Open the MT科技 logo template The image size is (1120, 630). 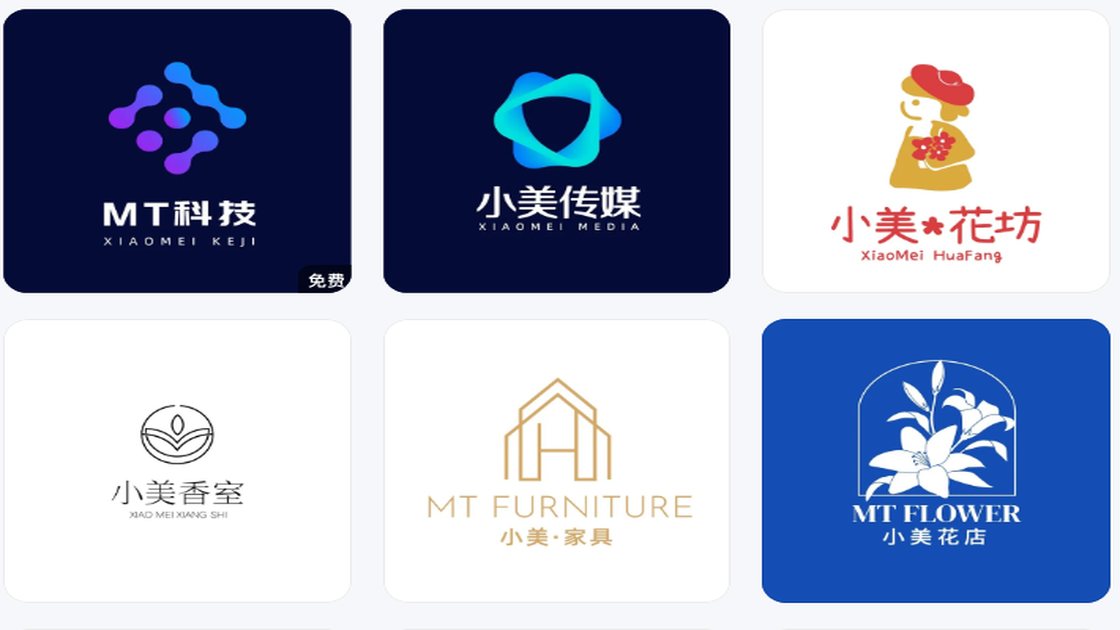[x=177, y=151]
